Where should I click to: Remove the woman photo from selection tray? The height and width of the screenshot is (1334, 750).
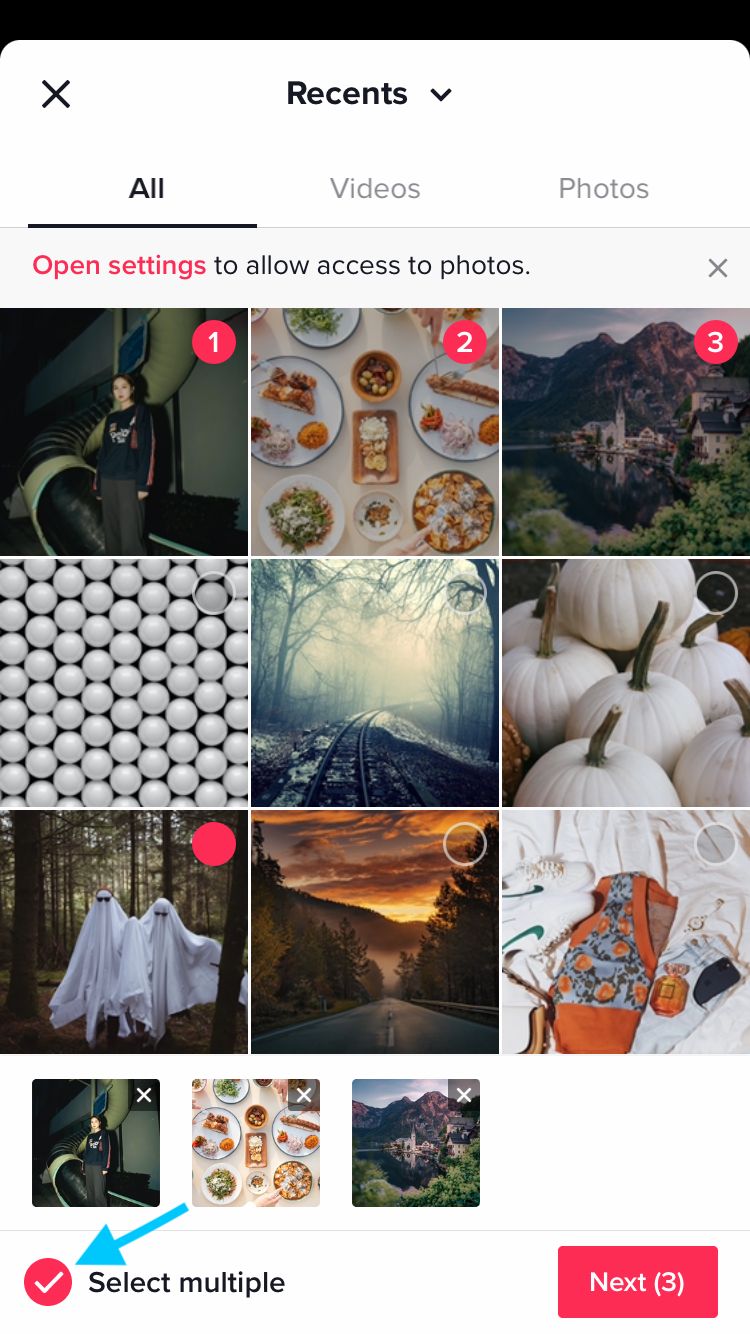(144, 1095)
